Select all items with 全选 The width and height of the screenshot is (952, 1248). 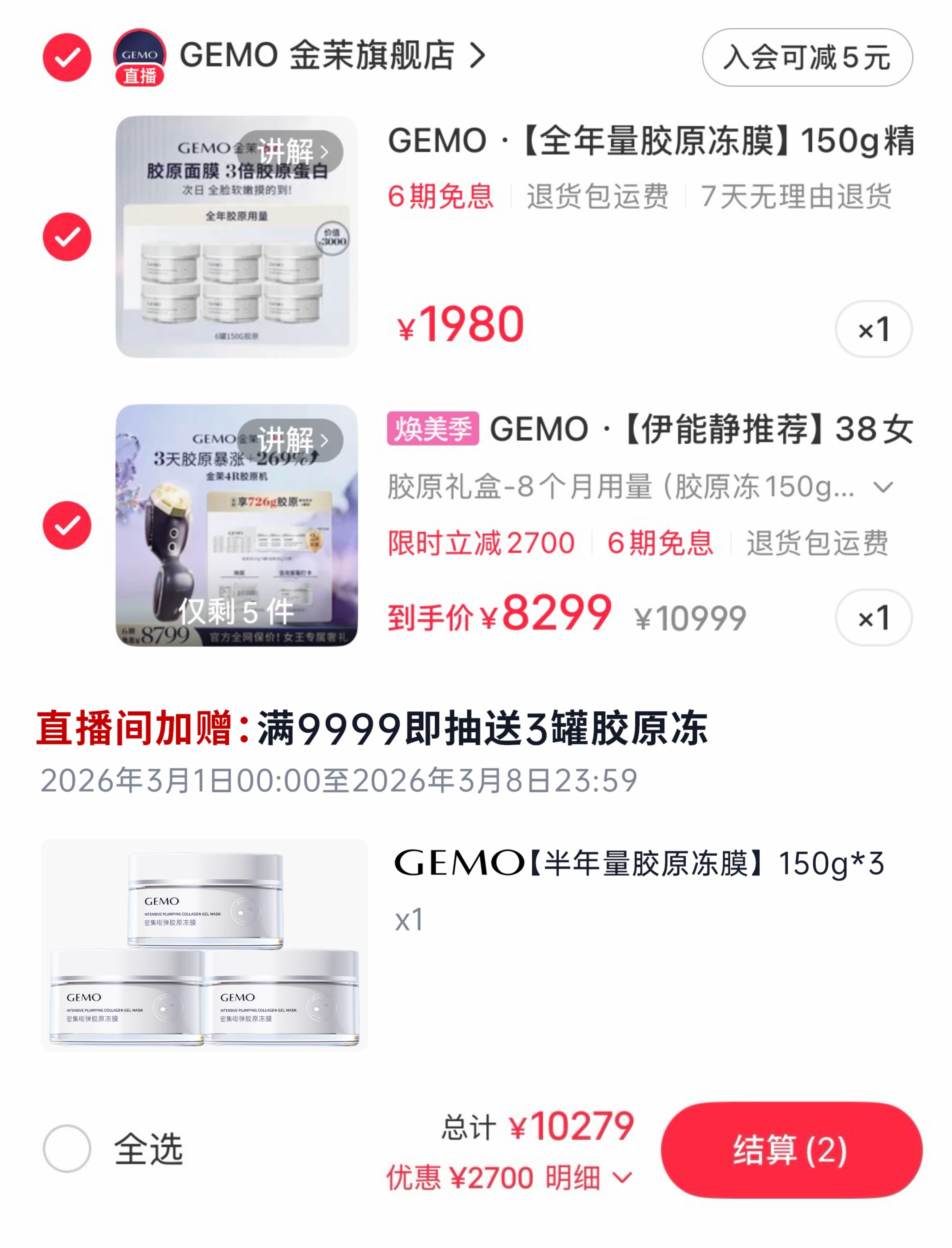pyautogui.click(x=67, y=1149)
